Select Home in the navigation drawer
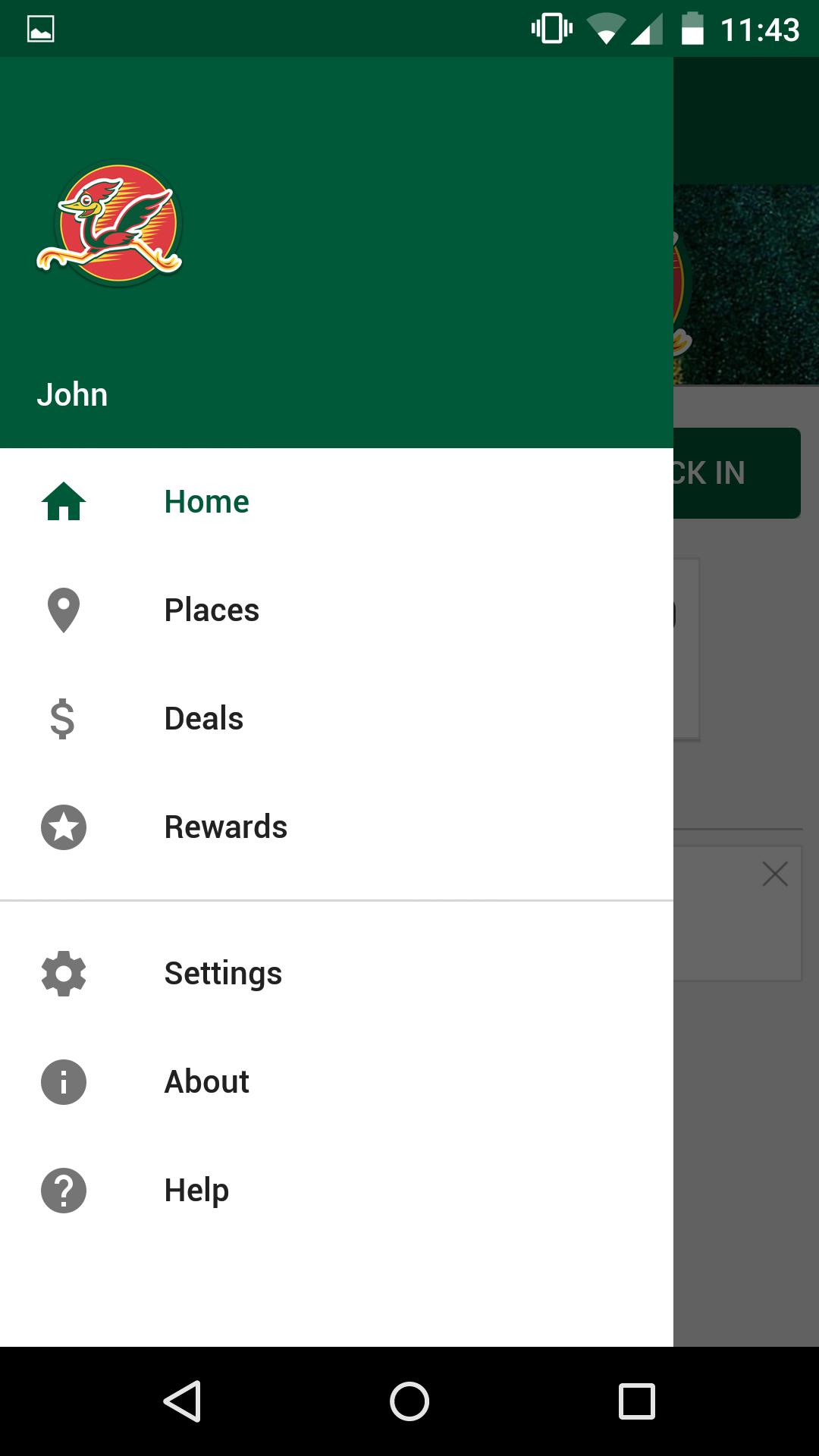819x1456 pixels. coord(206,502)
